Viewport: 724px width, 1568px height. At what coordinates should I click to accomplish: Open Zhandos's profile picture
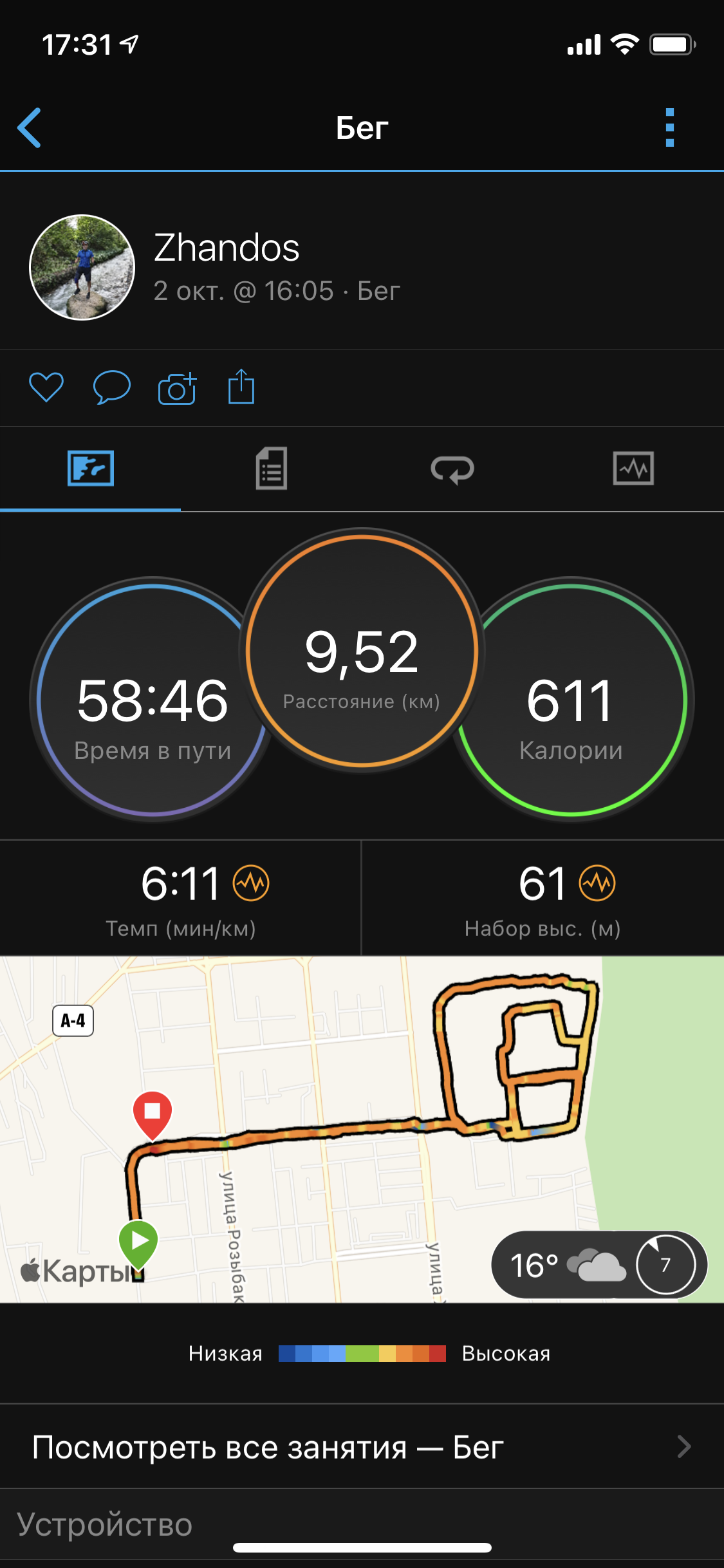coord(82,267)
